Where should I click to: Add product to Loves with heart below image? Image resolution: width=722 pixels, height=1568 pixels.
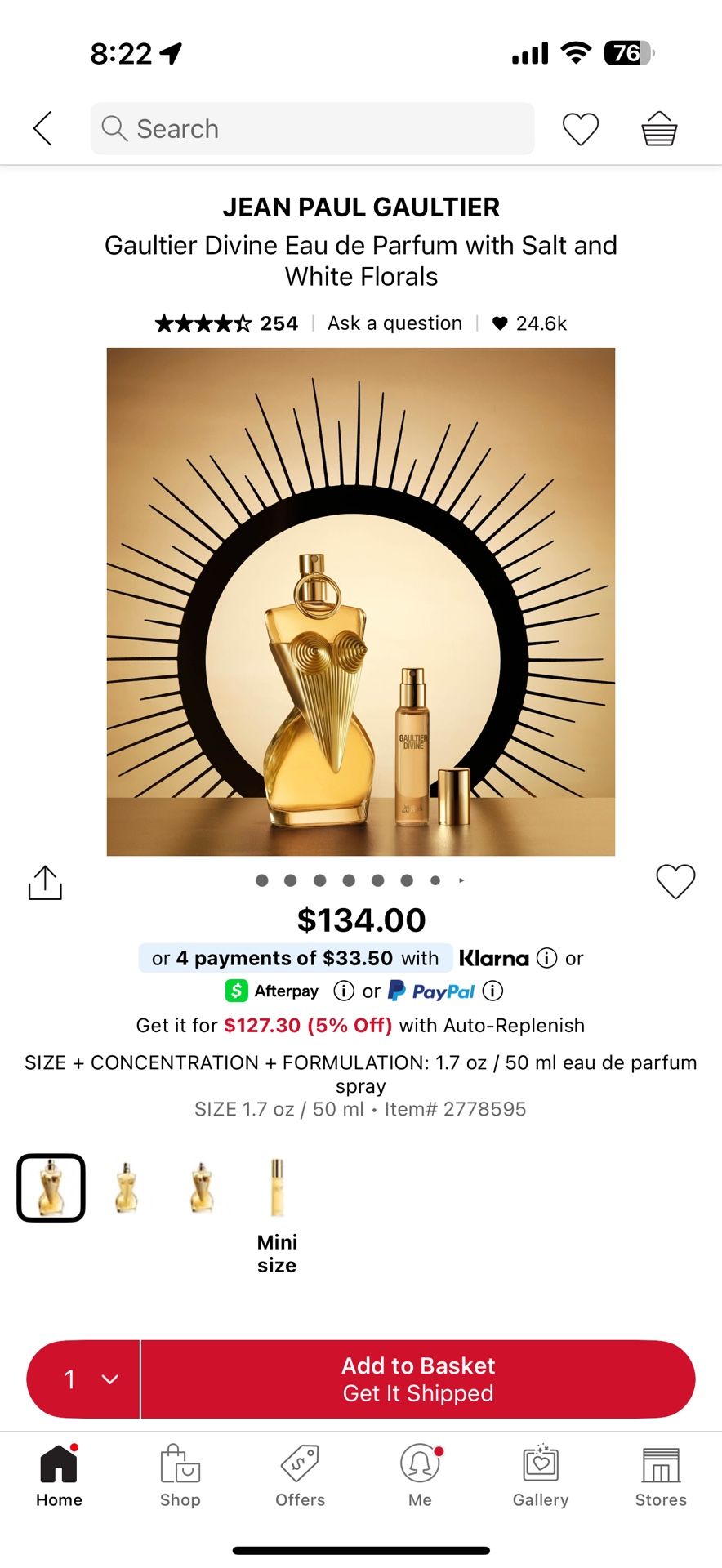coord(675,881)
